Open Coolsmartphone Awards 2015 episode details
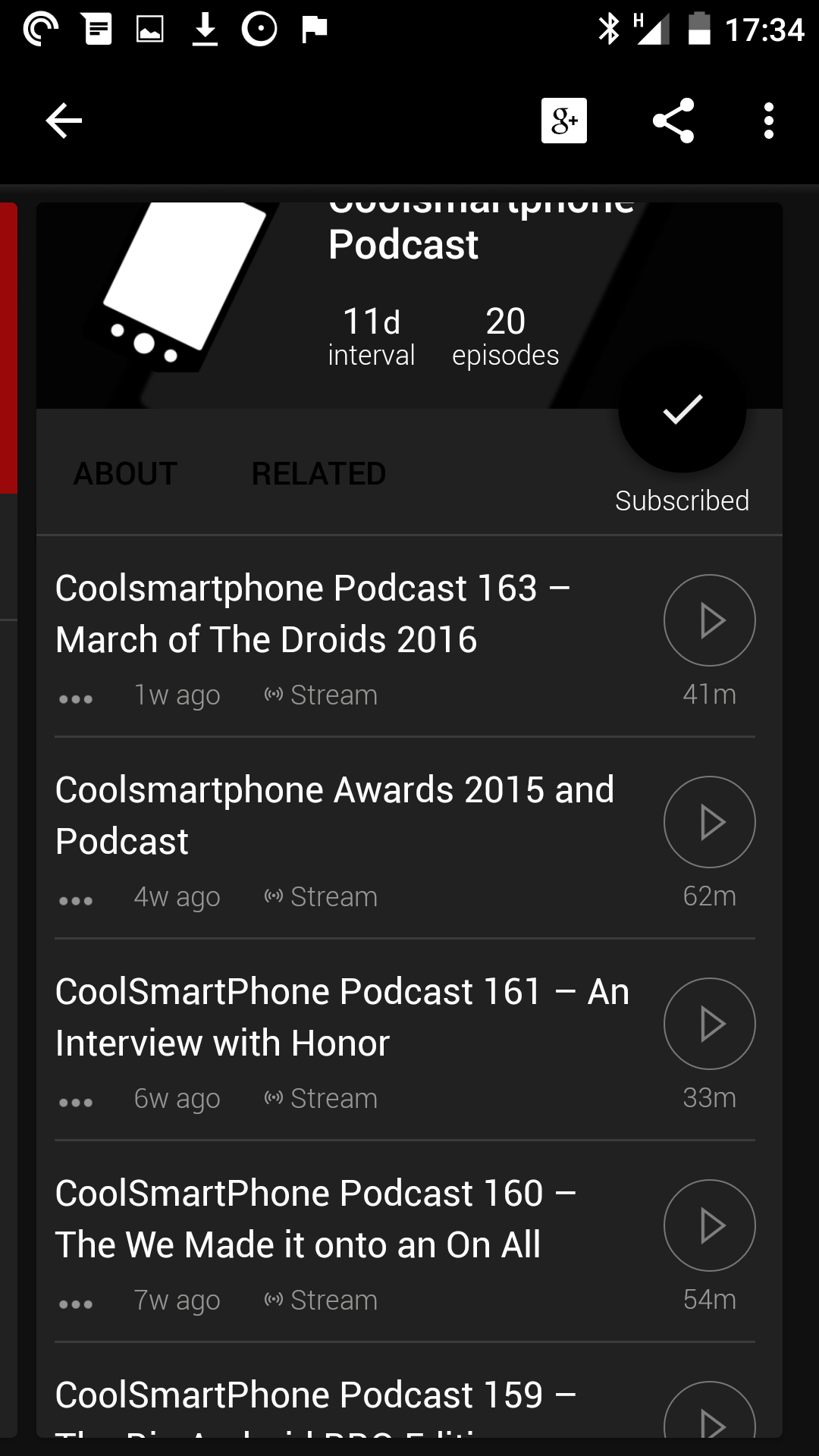 tap(334, 815)
